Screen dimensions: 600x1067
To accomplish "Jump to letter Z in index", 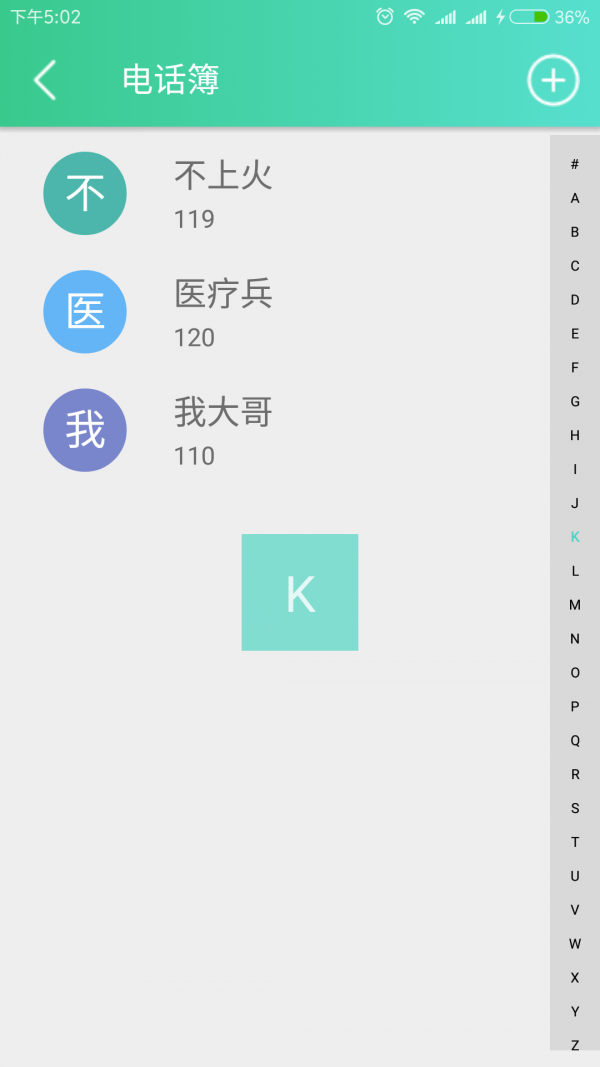I will click(x=575, y=1044).
